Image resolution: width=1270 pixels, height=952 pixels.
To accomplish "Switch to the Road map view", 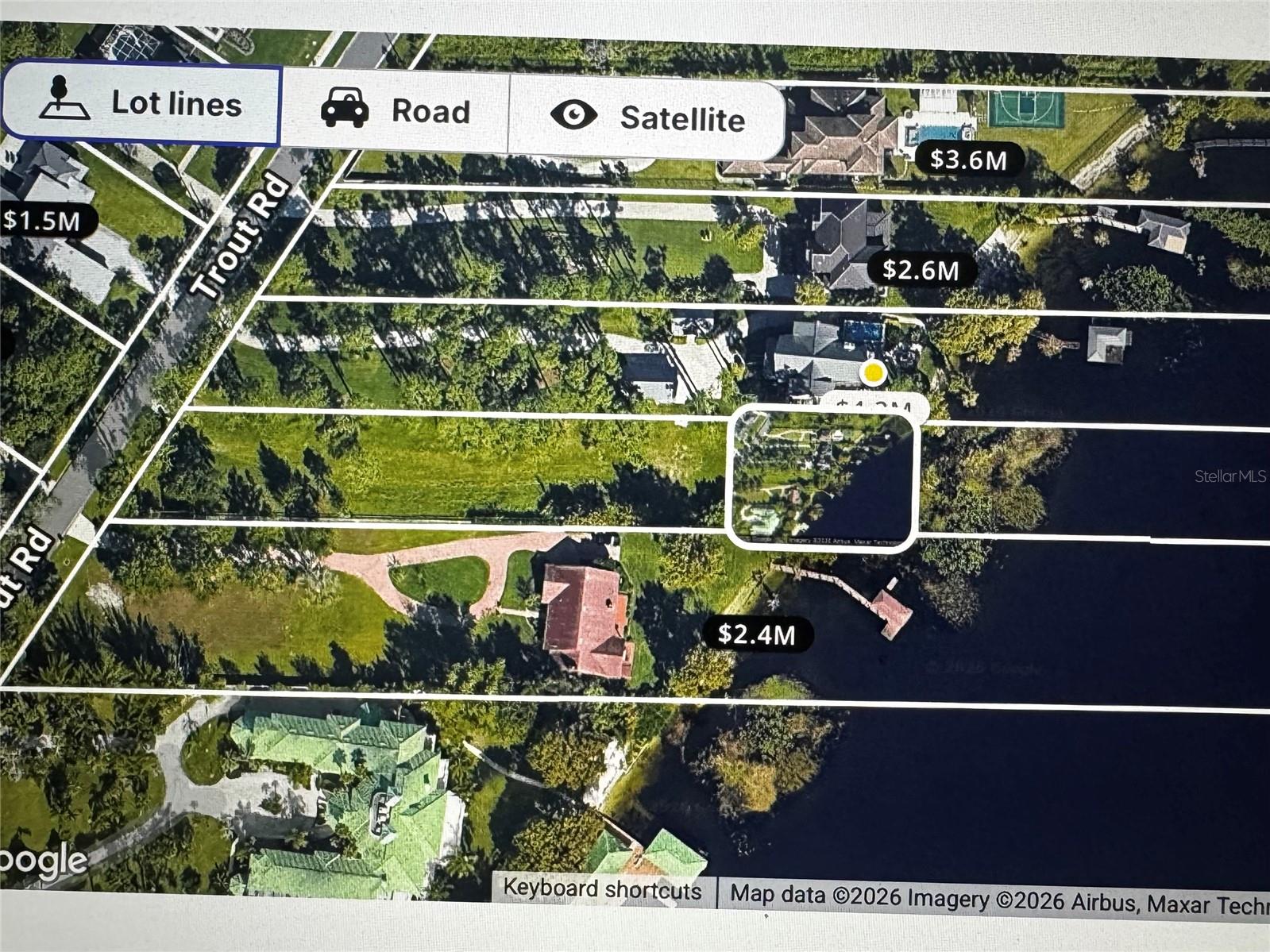I will [395, 110].
